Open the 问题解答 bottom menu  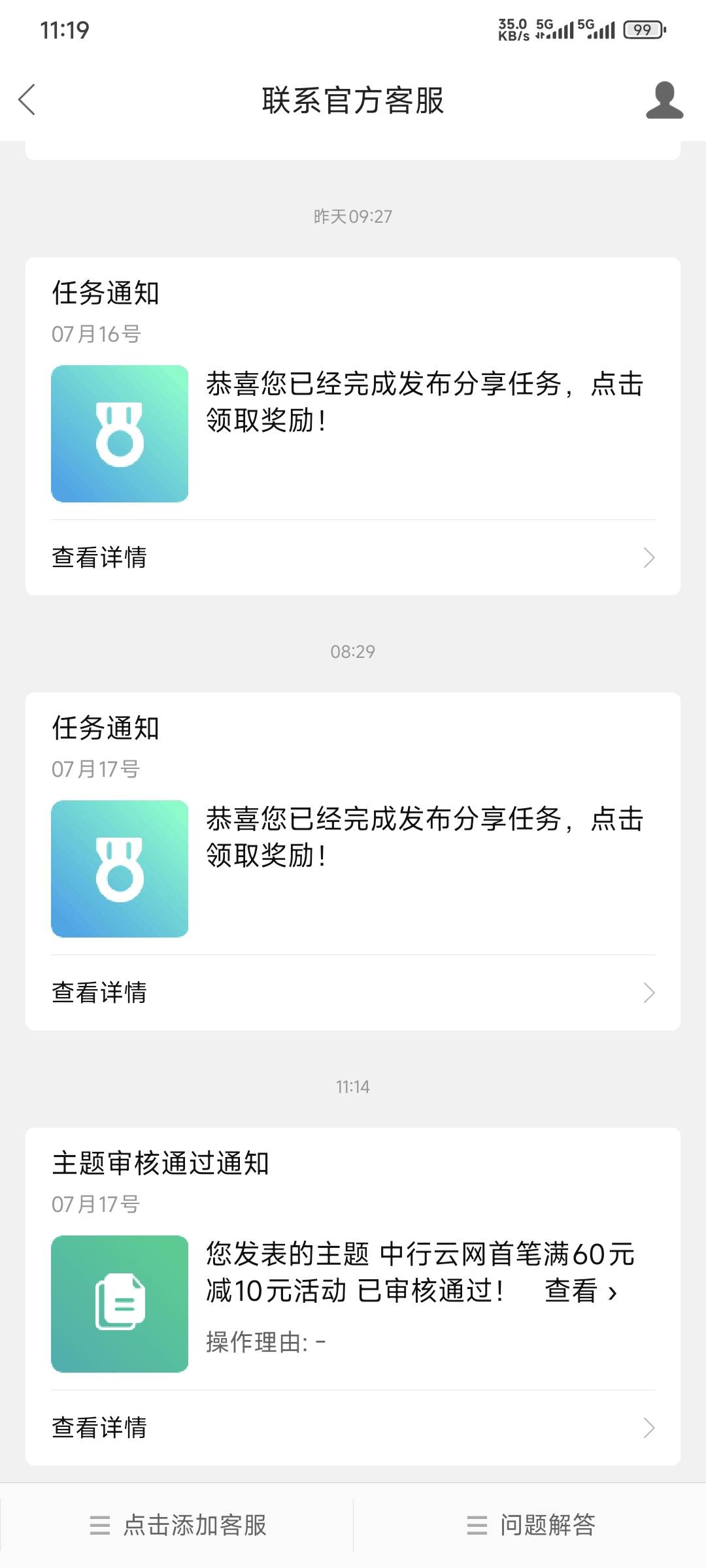(x=530, y=1525)
